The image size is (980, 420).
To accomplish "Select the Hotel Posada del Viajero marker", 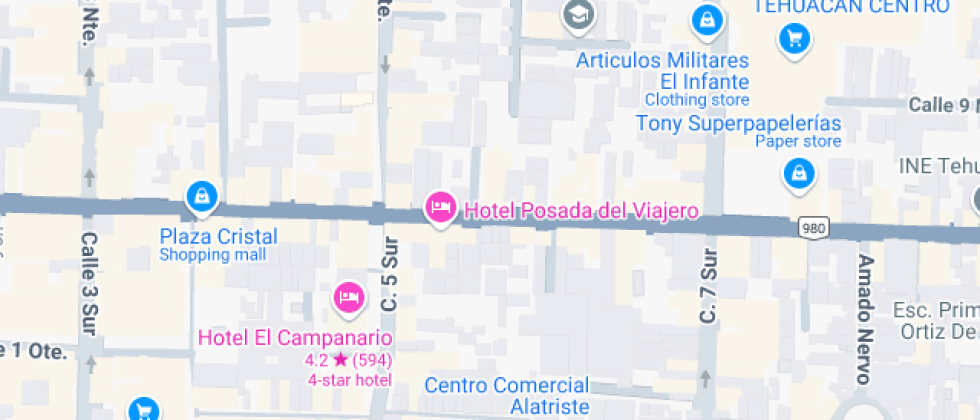I will pos(441,209).
